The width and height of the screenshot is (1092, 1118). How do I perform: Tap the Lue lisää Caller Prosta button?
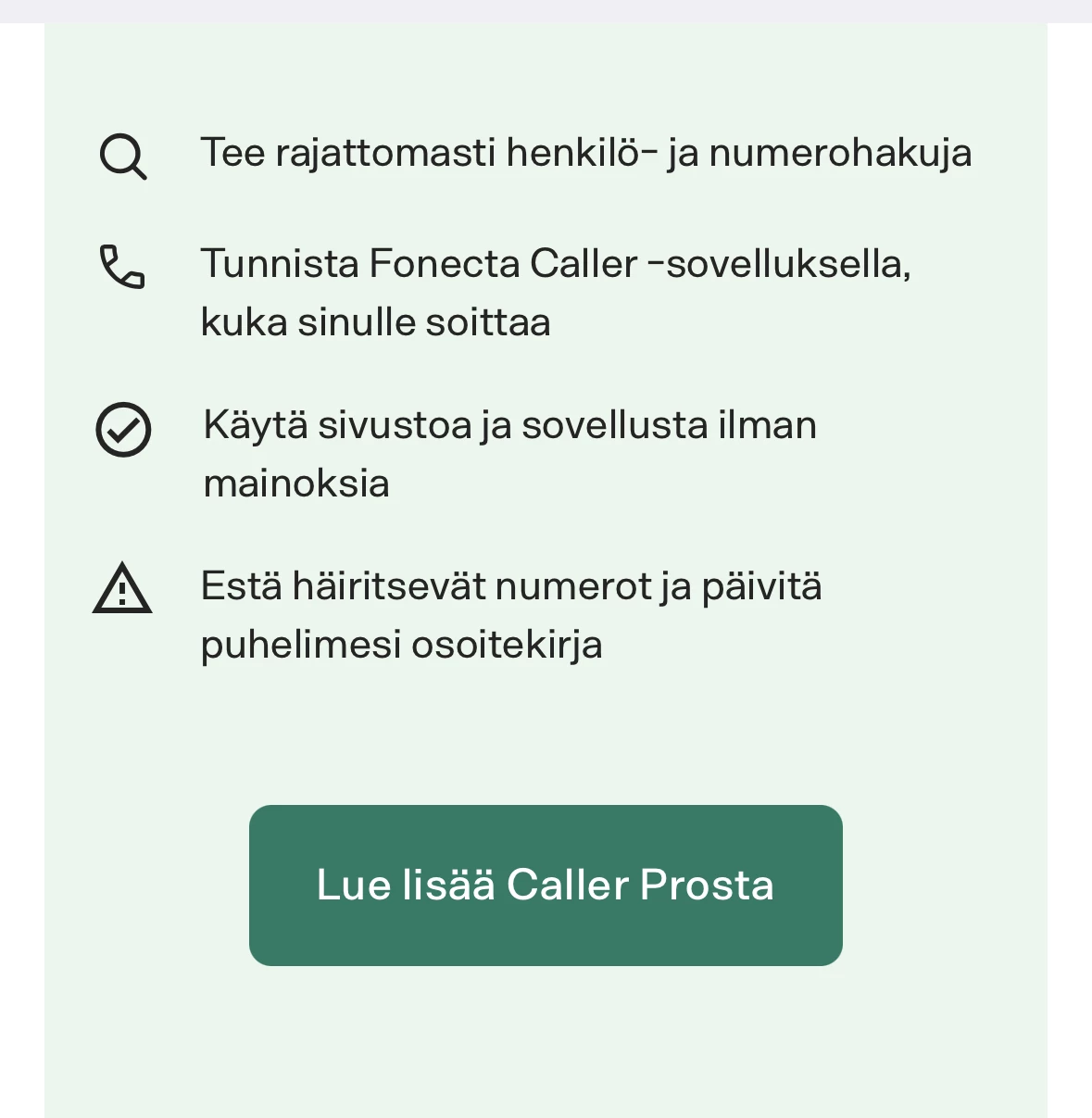pyautogui.click(x=546, y=885)
